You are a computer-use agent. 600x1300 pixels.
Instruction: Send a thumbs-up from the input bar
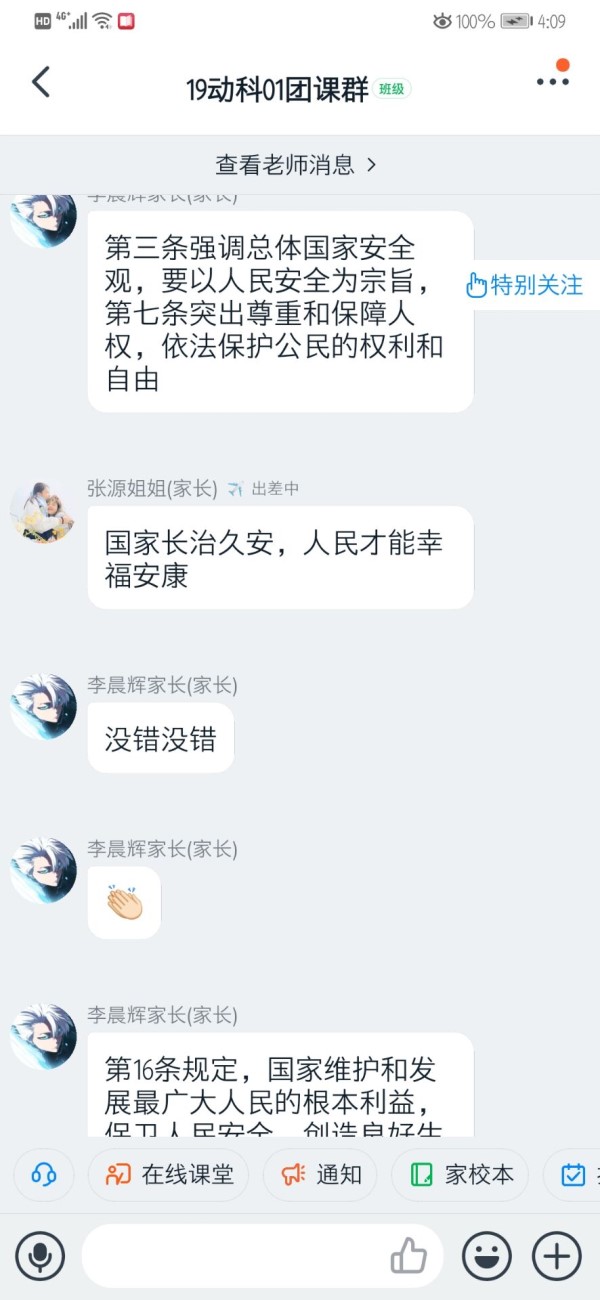pyautogui.click(x=409, y=1256)
